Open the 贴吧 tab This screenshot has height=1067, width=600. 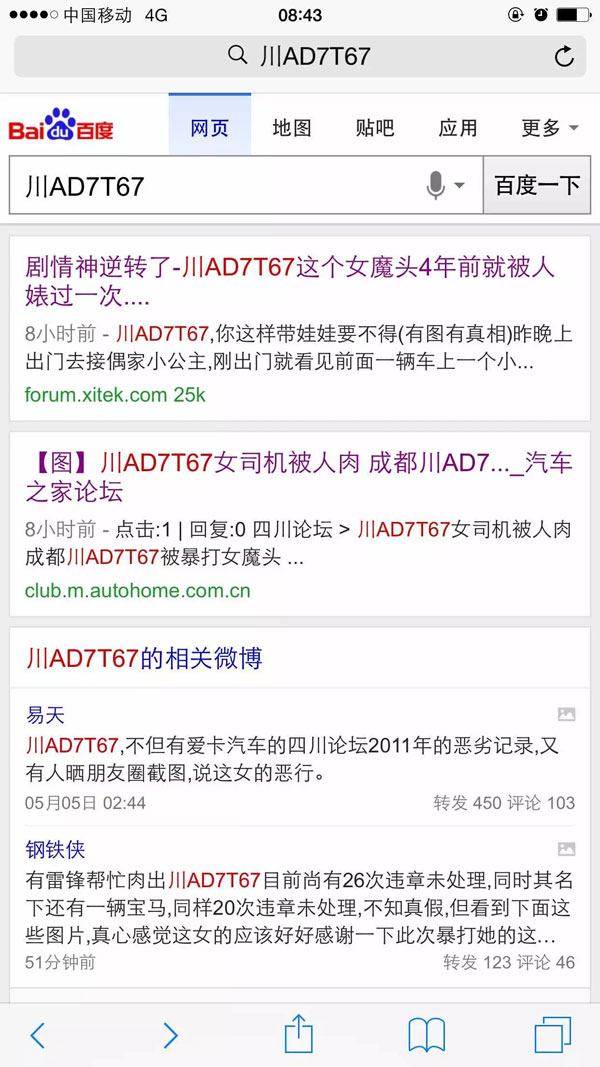coord(375,128)
